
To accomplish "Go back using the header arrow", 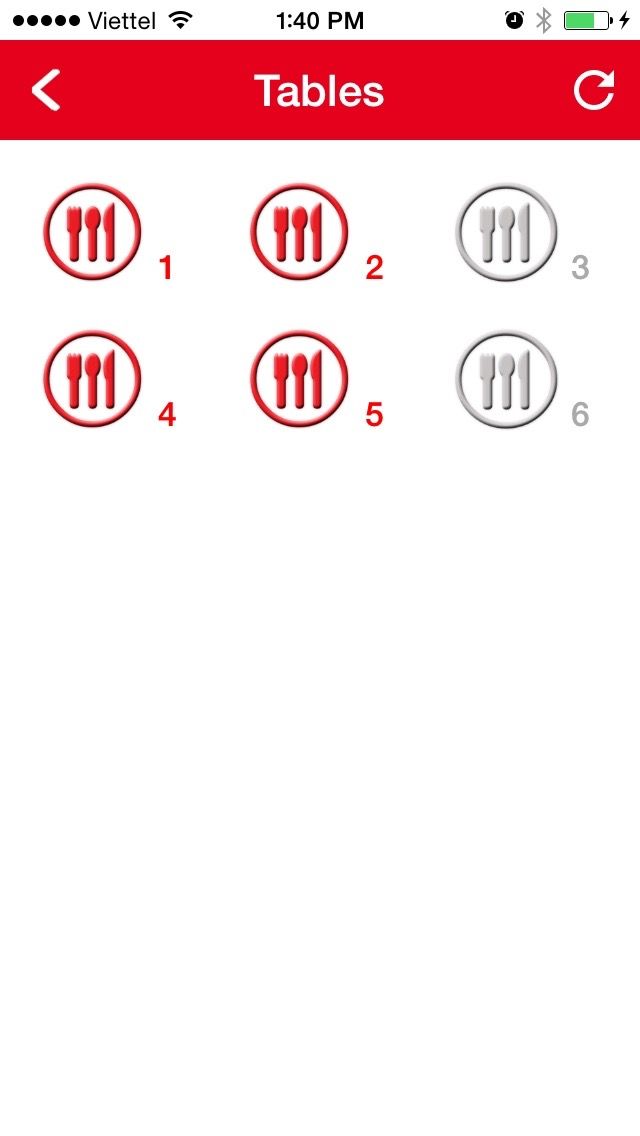I will click(46, 90).
